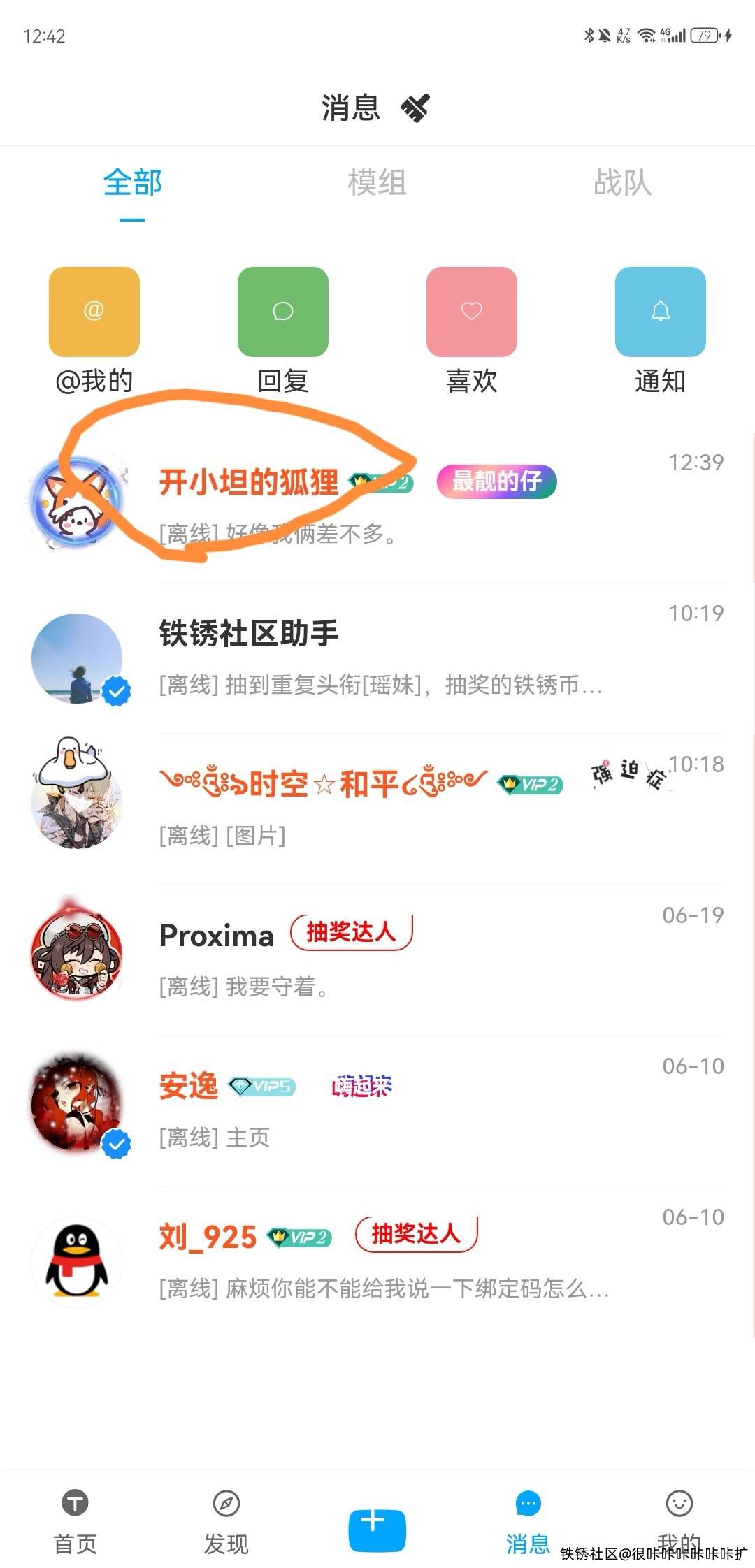Switch to the 战队 tab
The width and height of the screenshot is (755, 1568).
point(622,183)
